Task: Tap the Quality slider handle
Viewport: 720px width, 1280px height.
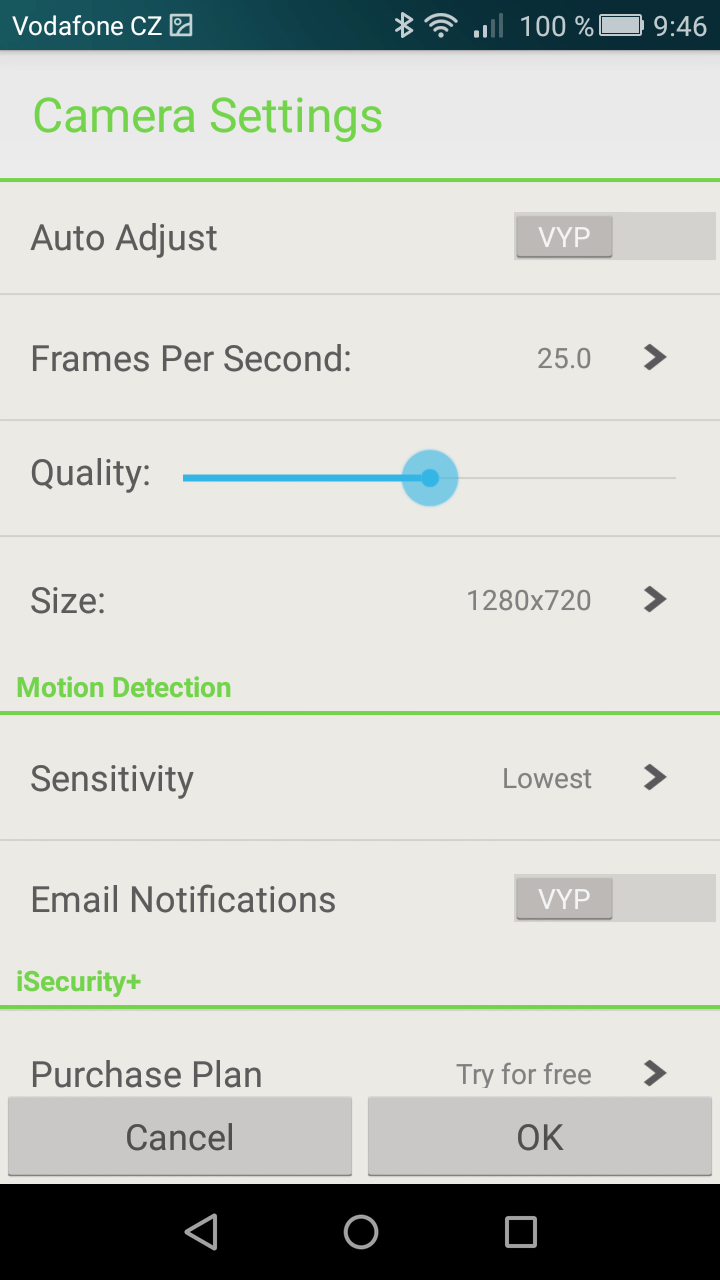Action: pos(430,478)
